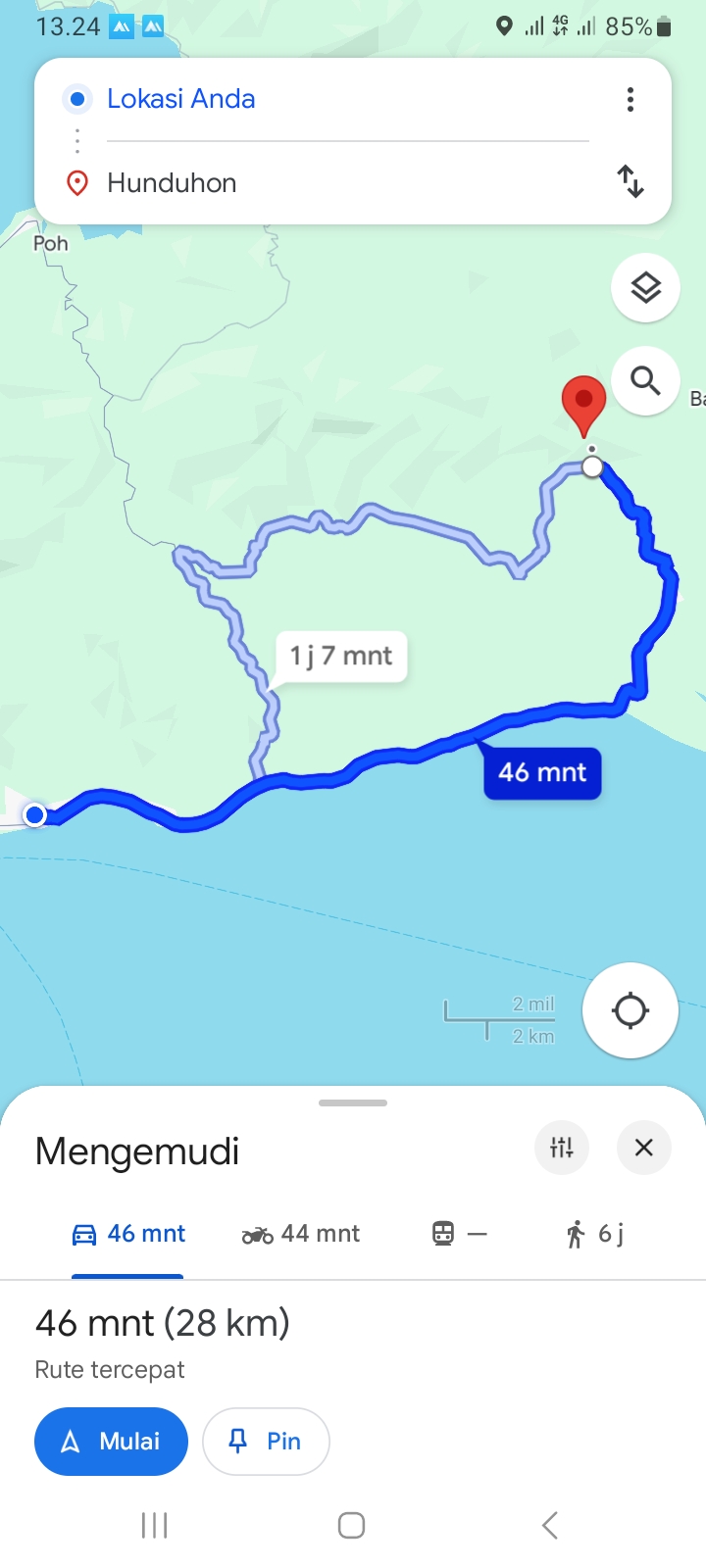Open the map layers button
This screenshot has height=1568, width=706.
point(645,288)
